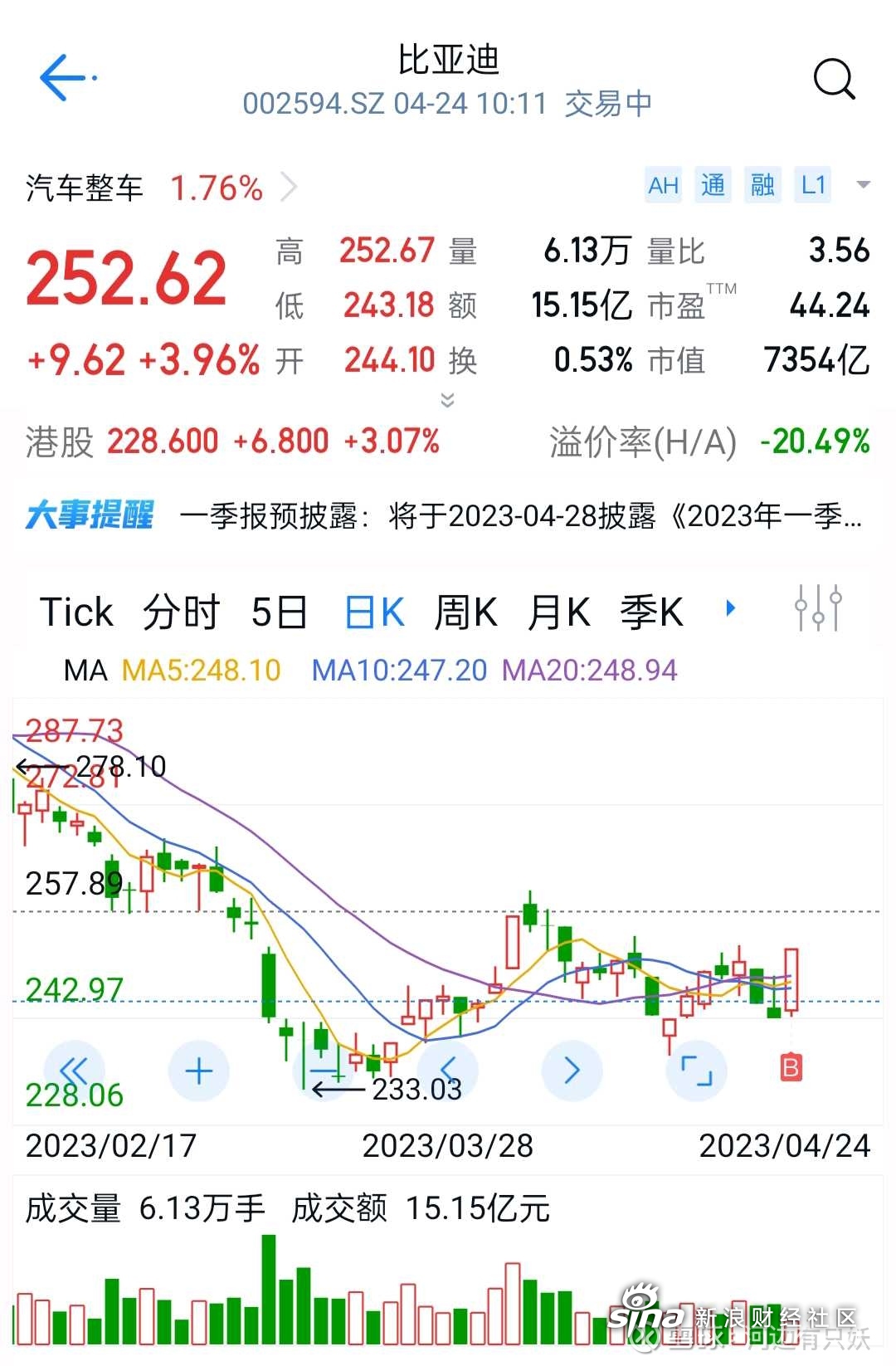Open the chart settings sliders icon
Screen dimensions: 896x1366
click(818, 608)
